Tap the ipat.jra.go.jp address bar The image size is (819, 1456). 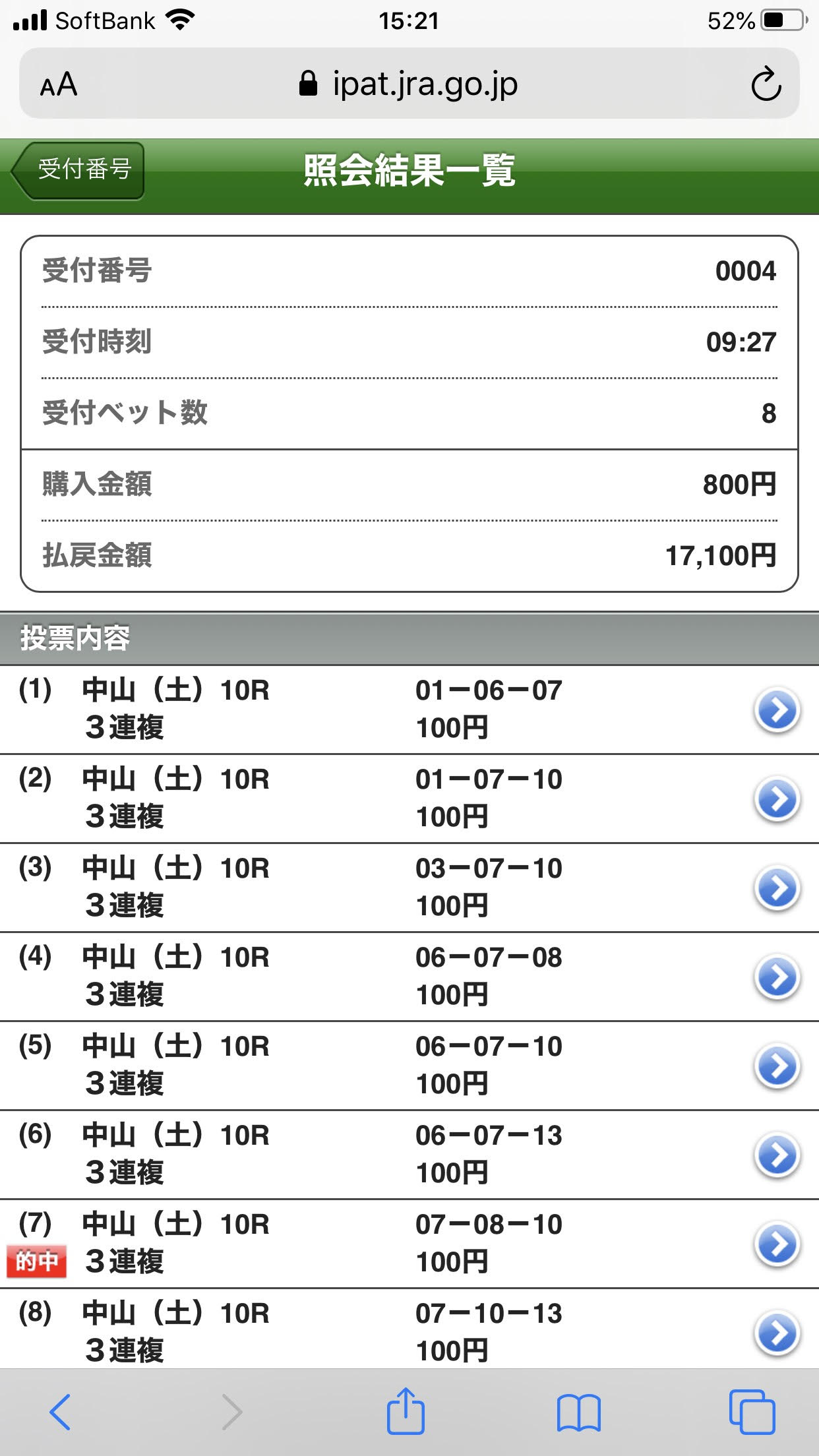tap(409, 84)
